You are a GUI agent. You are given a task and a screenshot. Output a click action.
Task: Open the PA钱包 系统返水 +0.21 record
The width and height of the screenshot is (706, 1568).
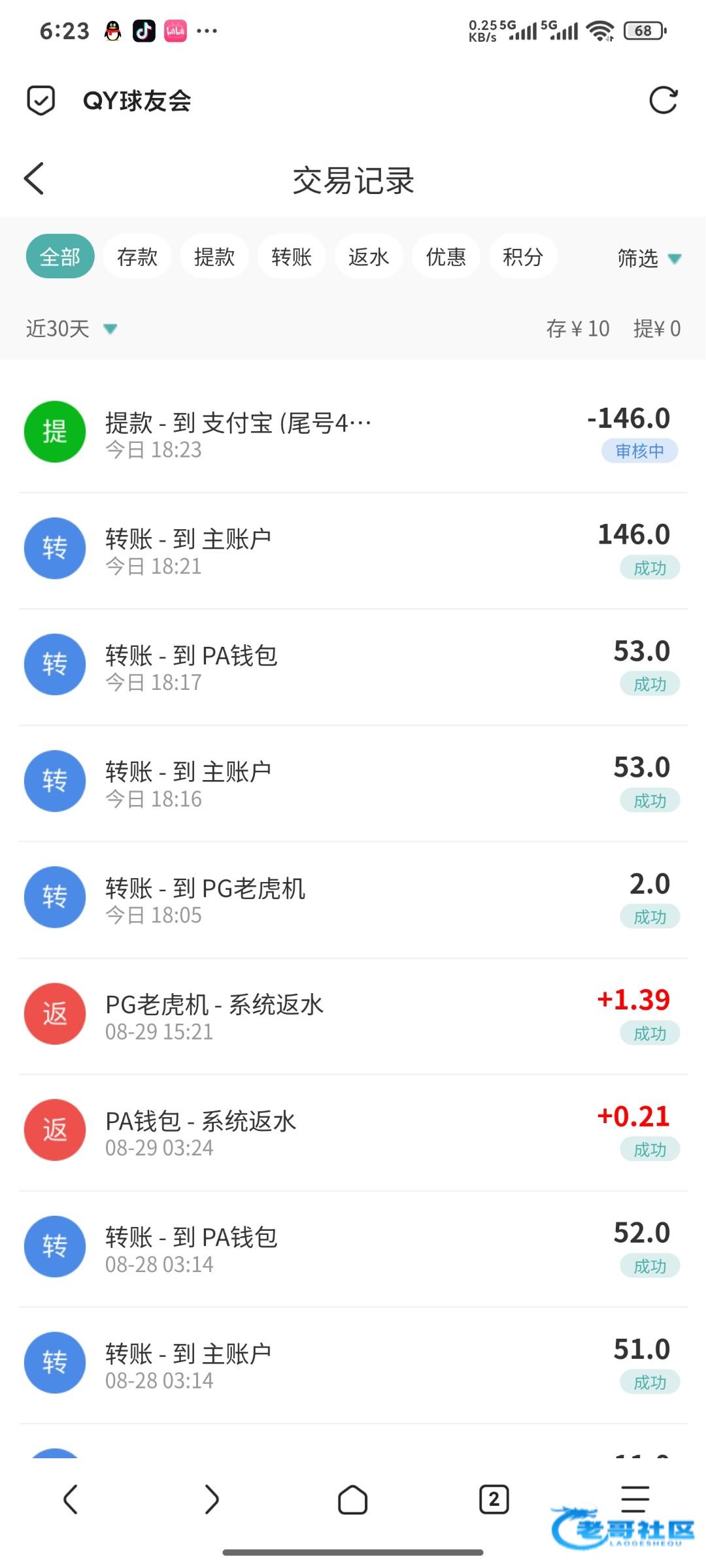pyautogui.click(x=353, y=1132)
